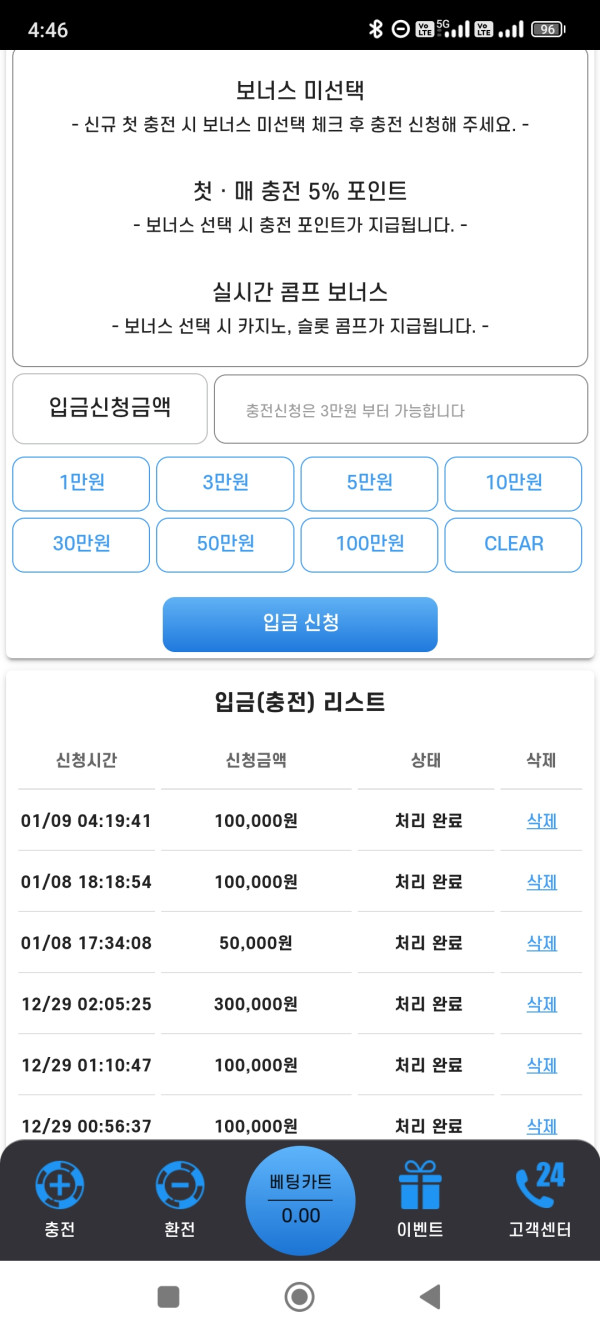Viewport: 600px width, 1333px height.
Task: Switch to the 환전 tab
Action: [x=180, y=1200]
